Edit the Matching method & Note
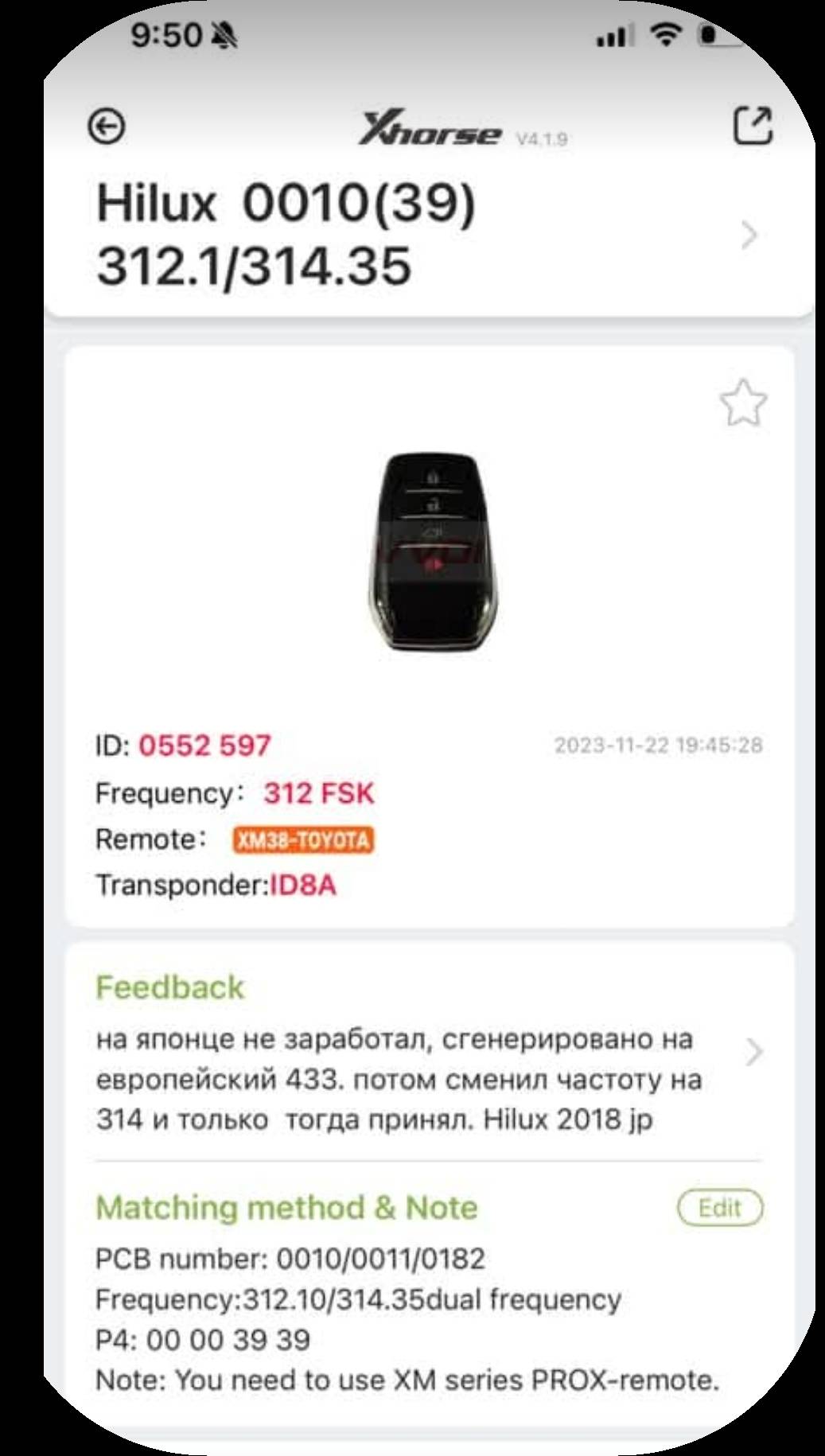 pyautogui.click(x=720, y=1208)
